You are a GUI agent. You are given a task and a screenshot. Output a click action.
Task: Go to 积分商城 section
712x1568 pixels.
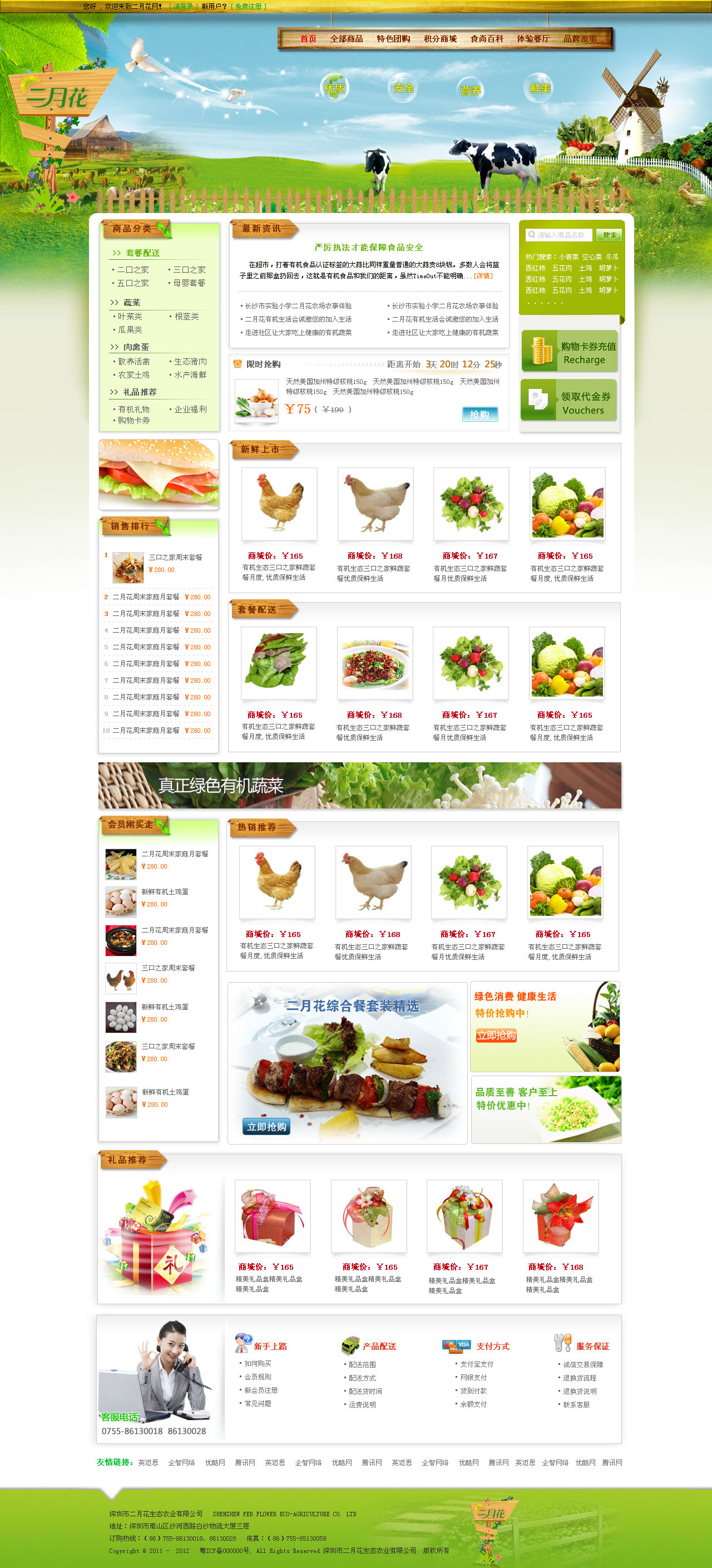(440, 38)
